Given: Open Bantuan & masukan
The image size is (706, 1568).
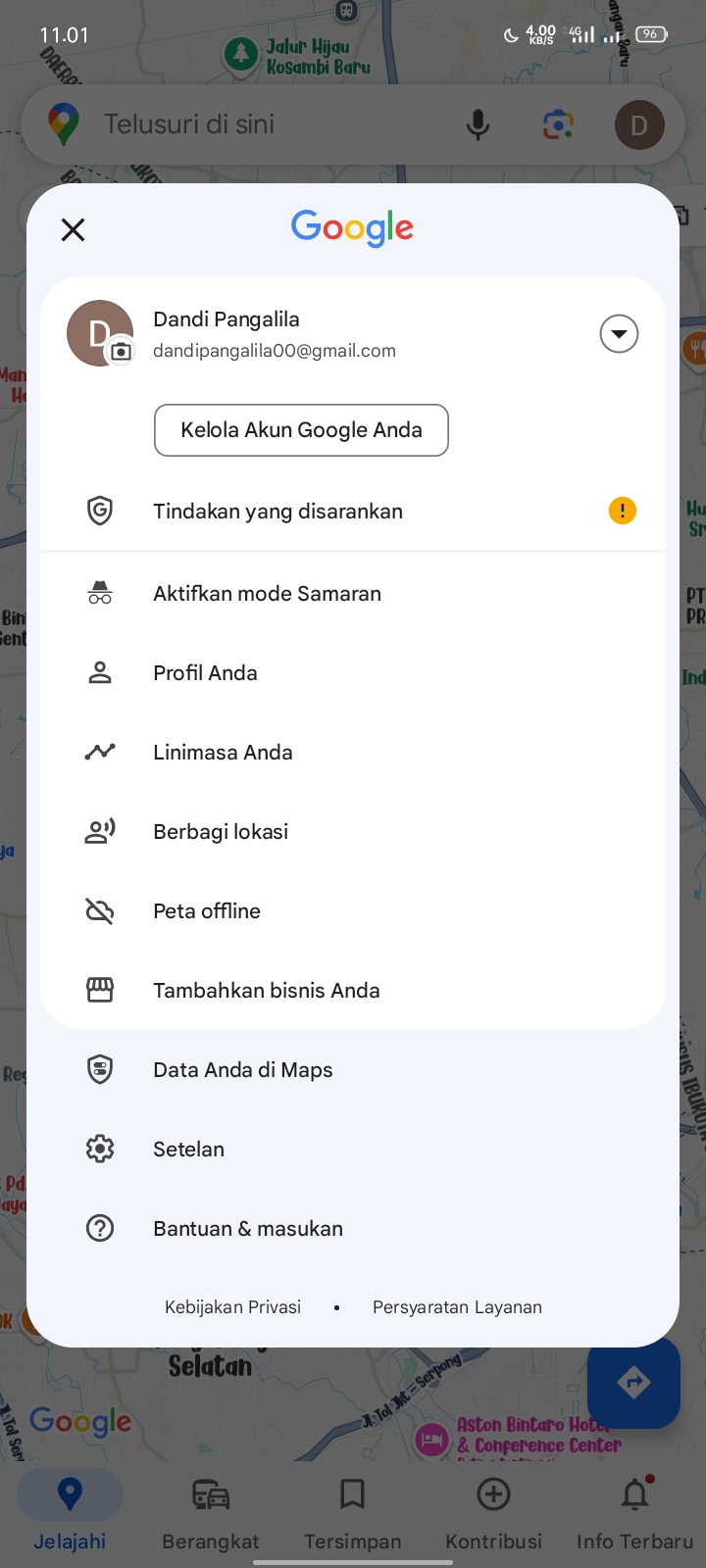Looking at the screenshot, I should tap(353, 1228).
